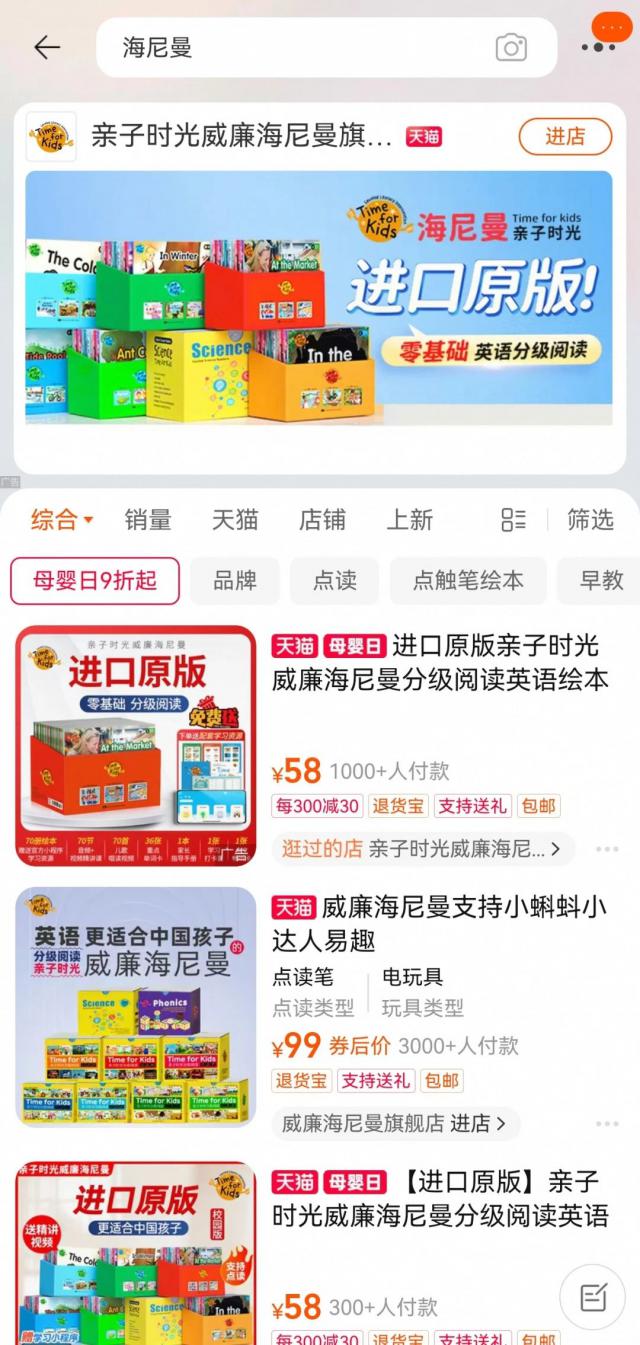Viewport: 640px width, 1345px height.
Task: Expand the 综合 sort dropdown
Action: (x=61, y=519)
